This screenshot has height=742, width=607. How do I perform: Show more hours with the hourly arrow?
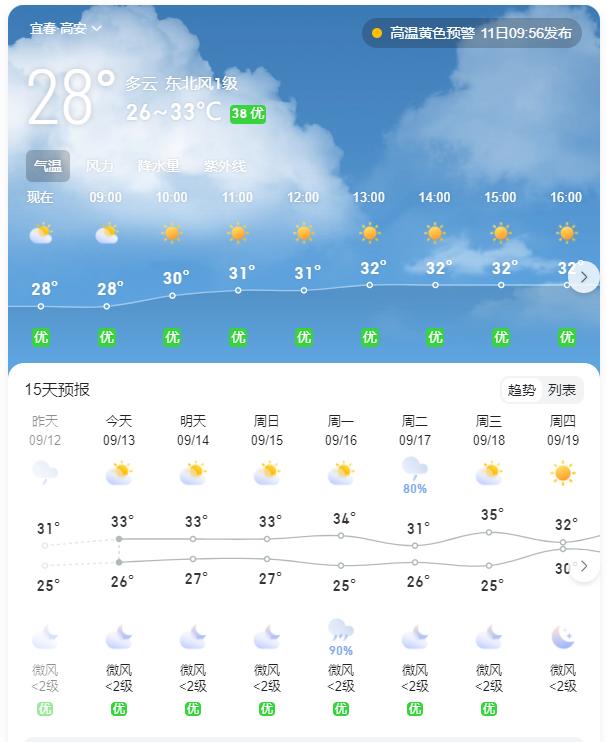(584, 278)
